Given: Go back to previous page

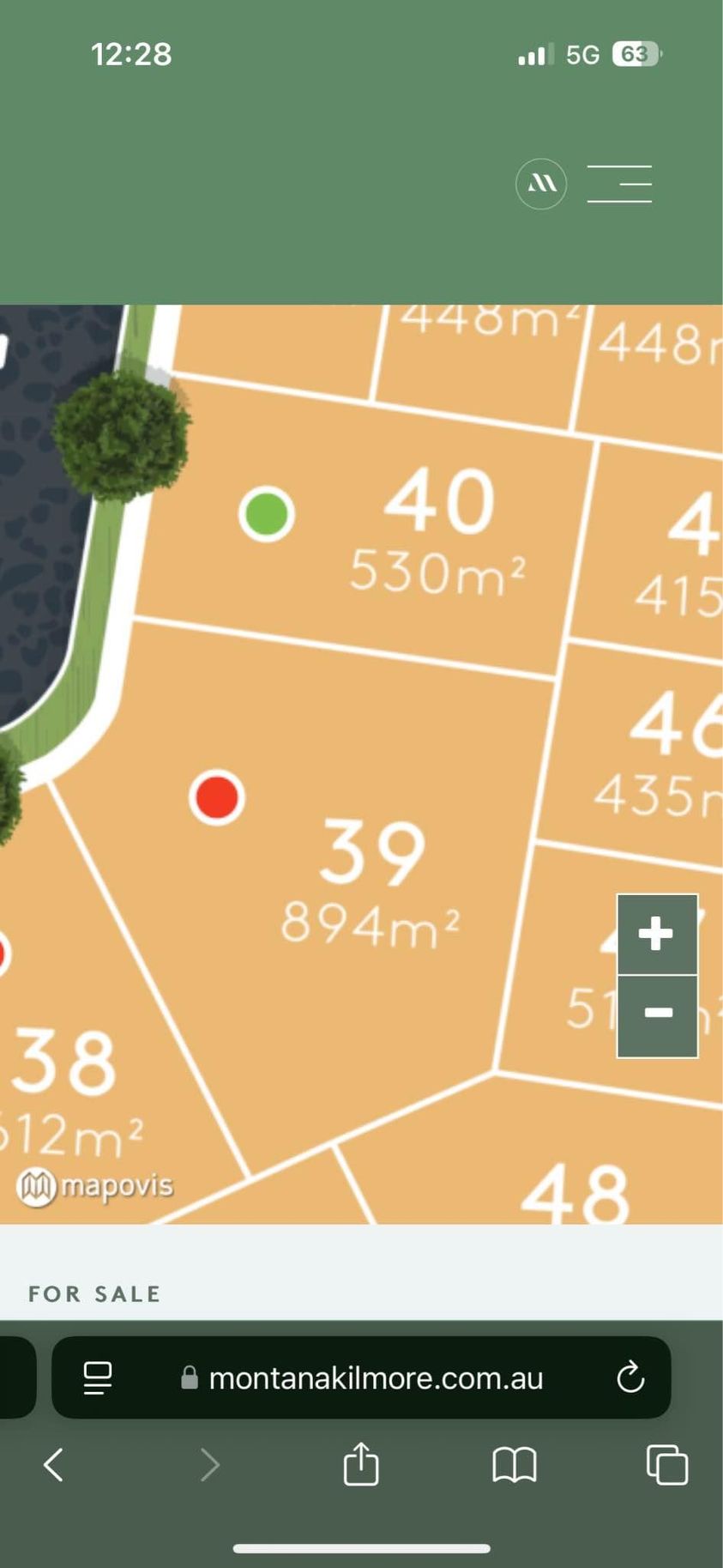Looking at the screenshot, I should tap(53, 1464).
